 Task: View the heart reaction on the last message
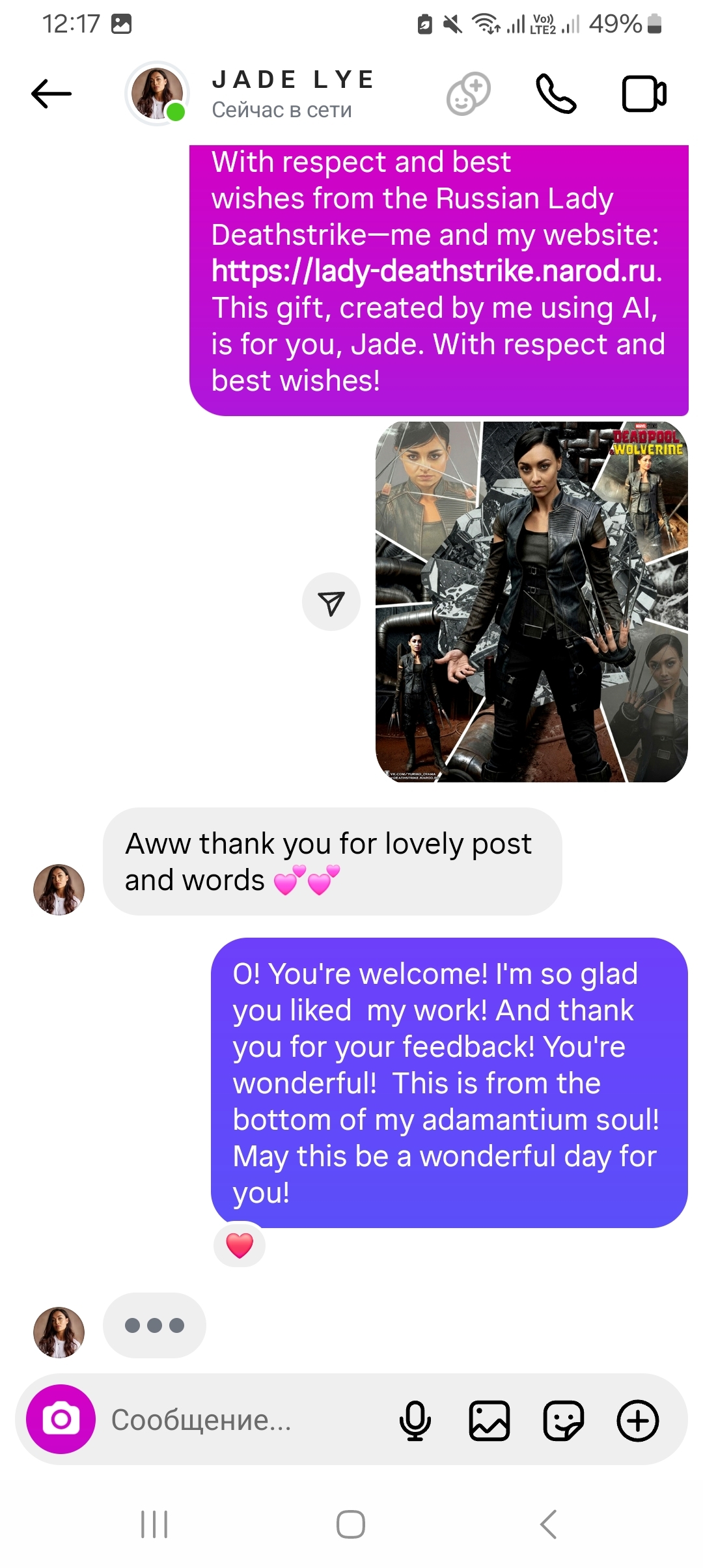240,1245
